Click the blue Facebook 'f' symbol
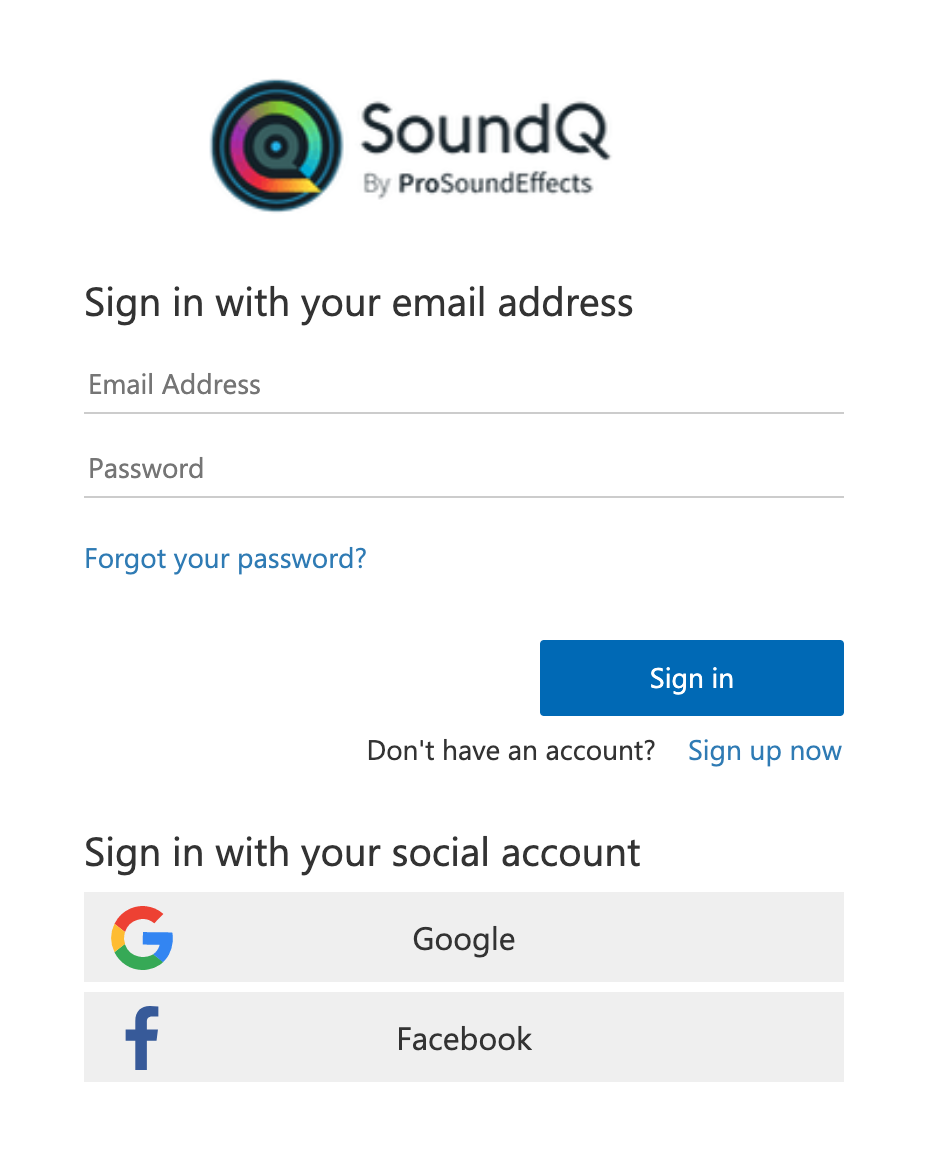Screen dimensions: 926x1156 (x=141, y=1038)
